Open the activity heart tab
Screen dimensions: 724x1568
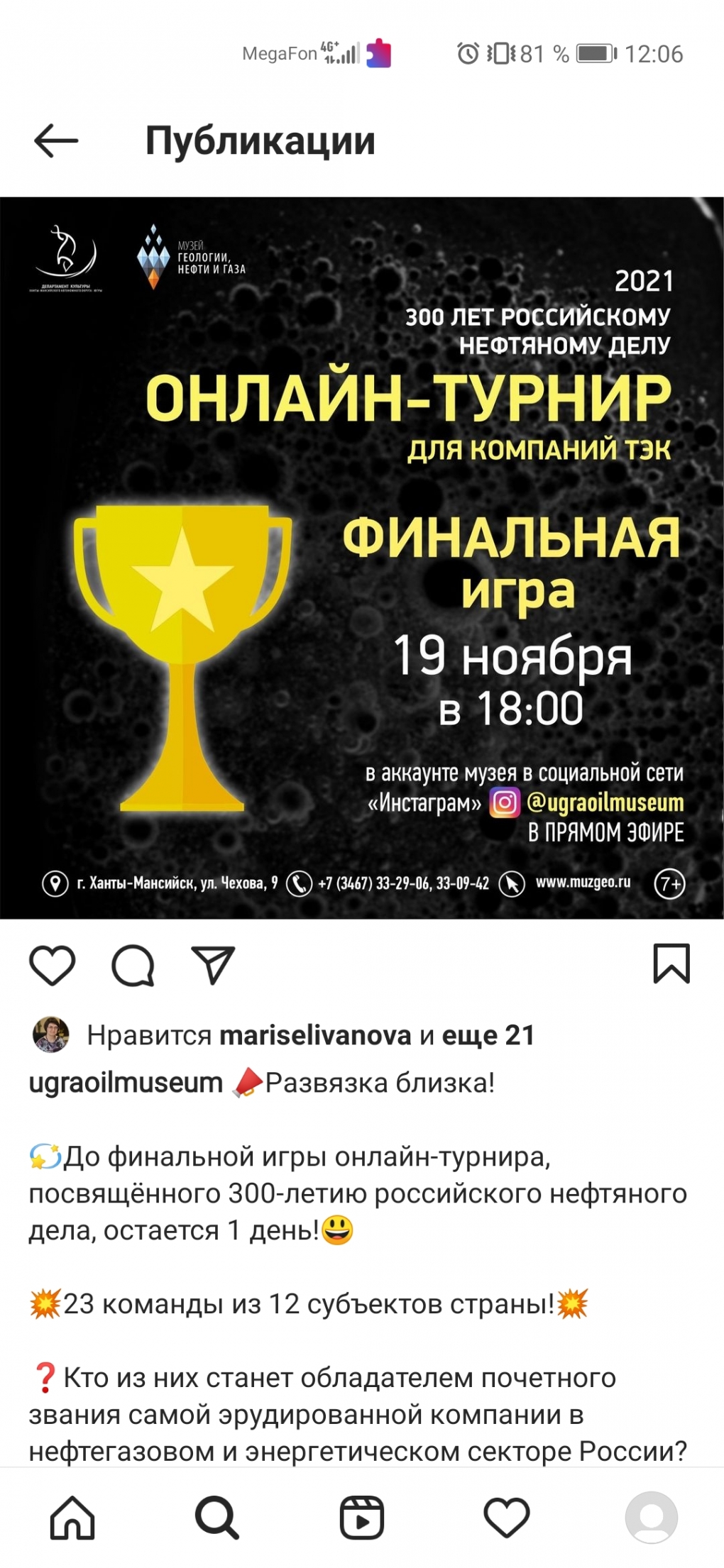(x=507, y=1518)
